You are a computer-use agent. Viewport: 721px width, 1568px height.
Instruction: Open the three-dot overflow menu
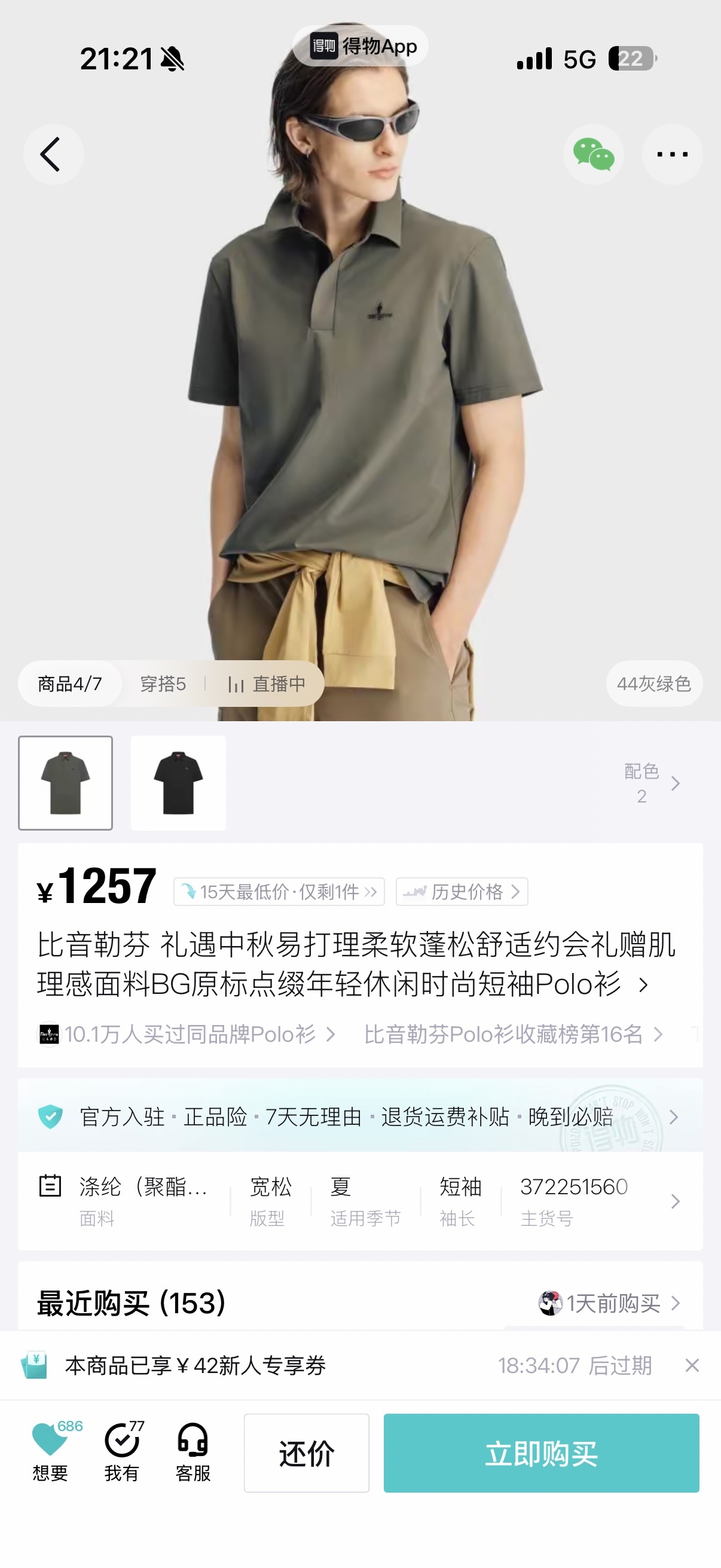pos(673,155)
